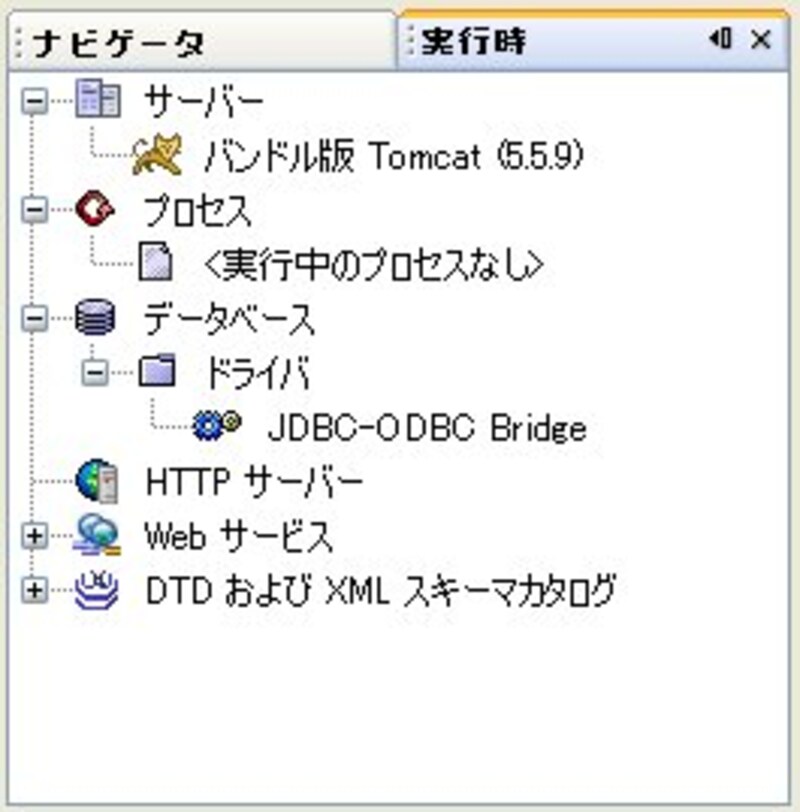Select the ドライバ folder item
This screenshot has height=812, width=800.
[257, 374]
